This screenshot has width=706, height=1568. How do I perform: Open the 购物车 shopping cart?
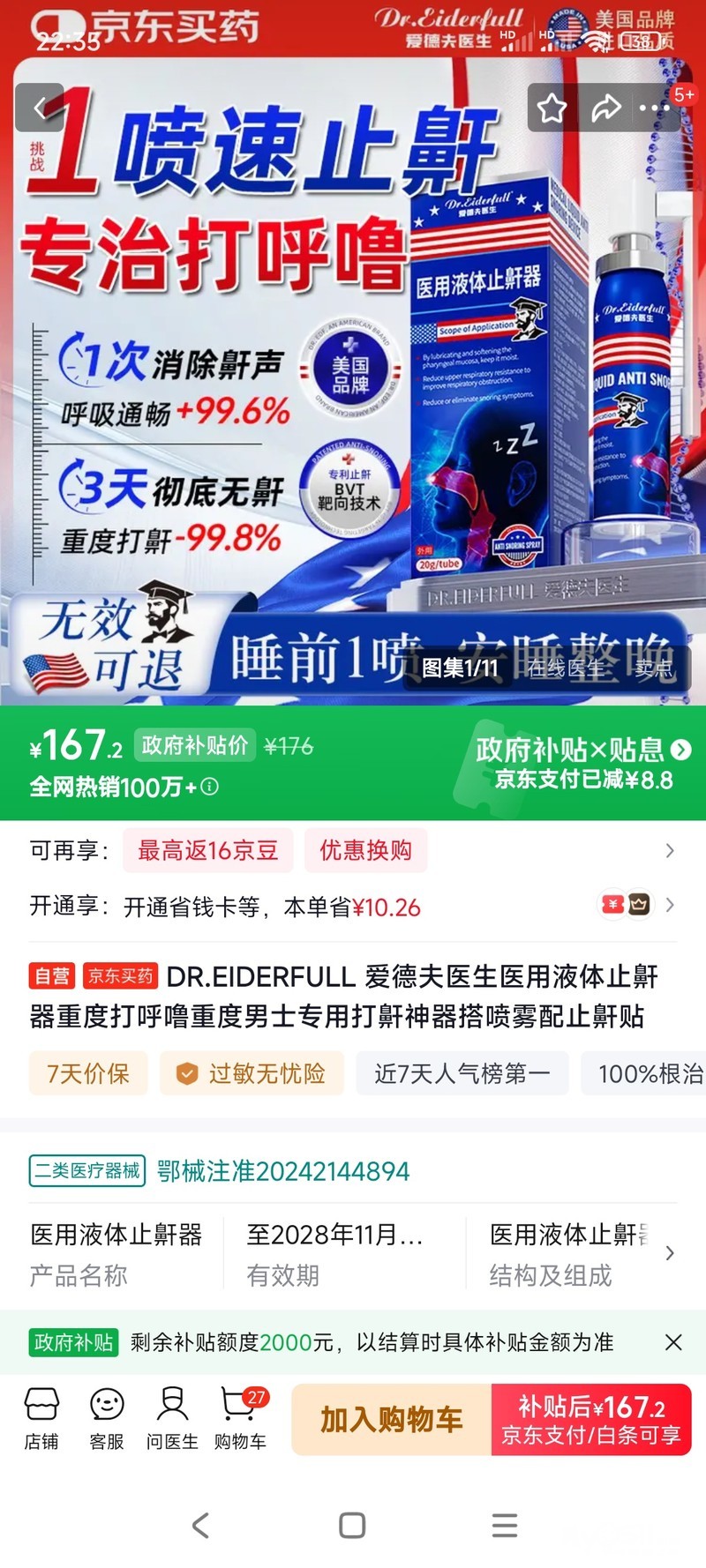click(240, 1418)
